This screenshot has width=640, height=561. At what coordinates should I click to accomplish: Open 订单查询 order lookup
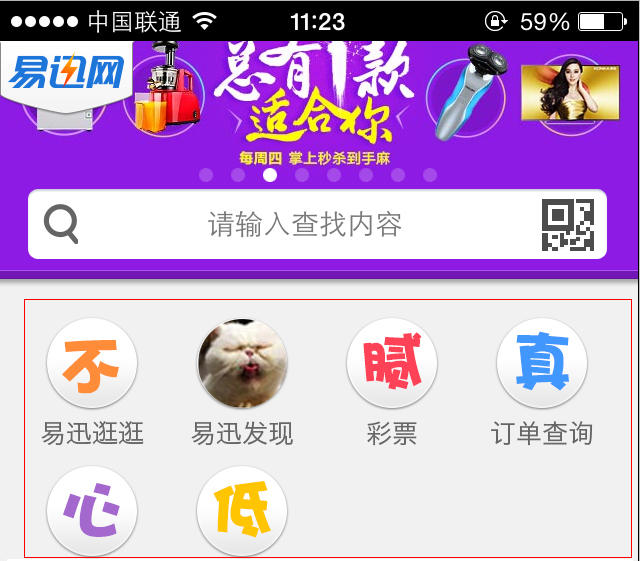click(541, 364)
